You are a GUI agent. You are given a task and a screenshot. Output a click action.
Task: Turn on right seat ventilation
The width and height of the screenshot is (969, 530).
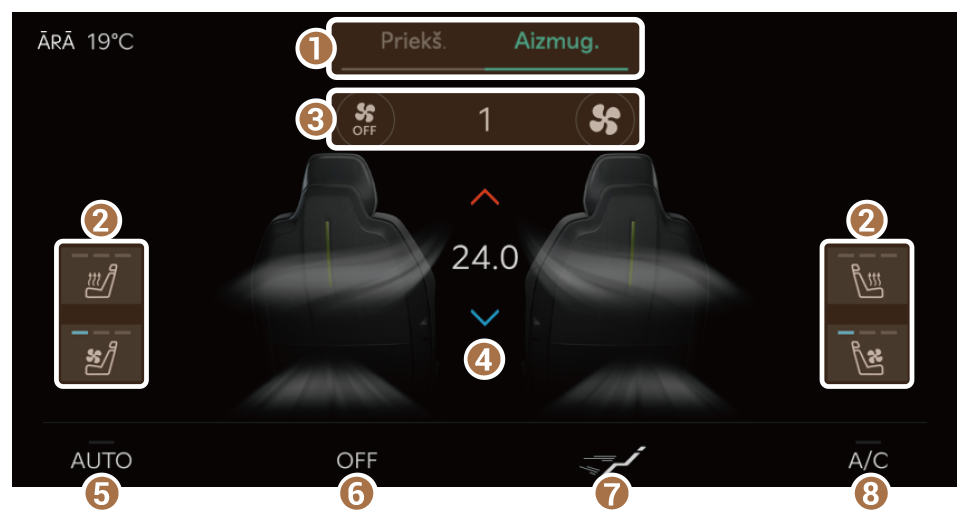[x=866, y=354]
